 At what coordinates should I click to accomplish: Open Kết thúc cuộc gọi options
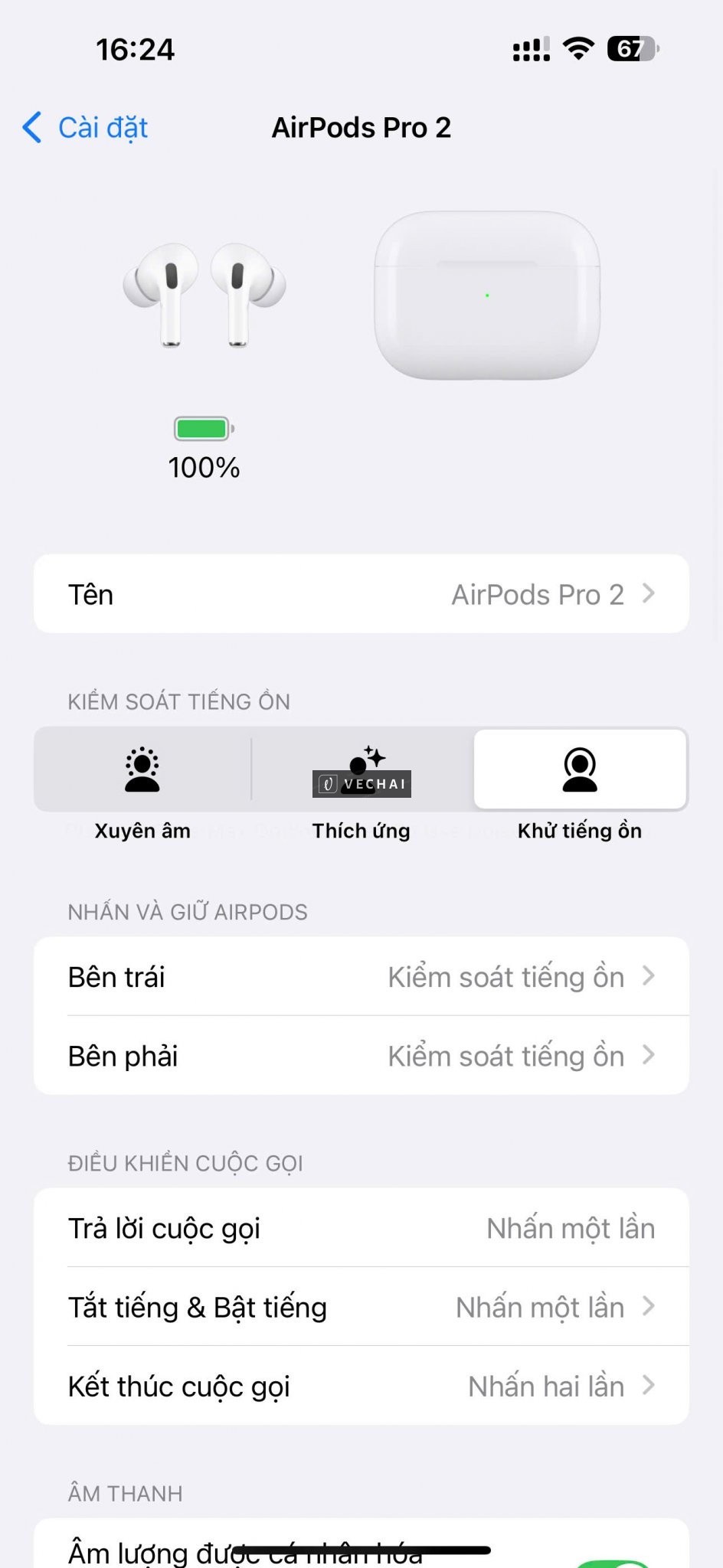(361, 1386)
